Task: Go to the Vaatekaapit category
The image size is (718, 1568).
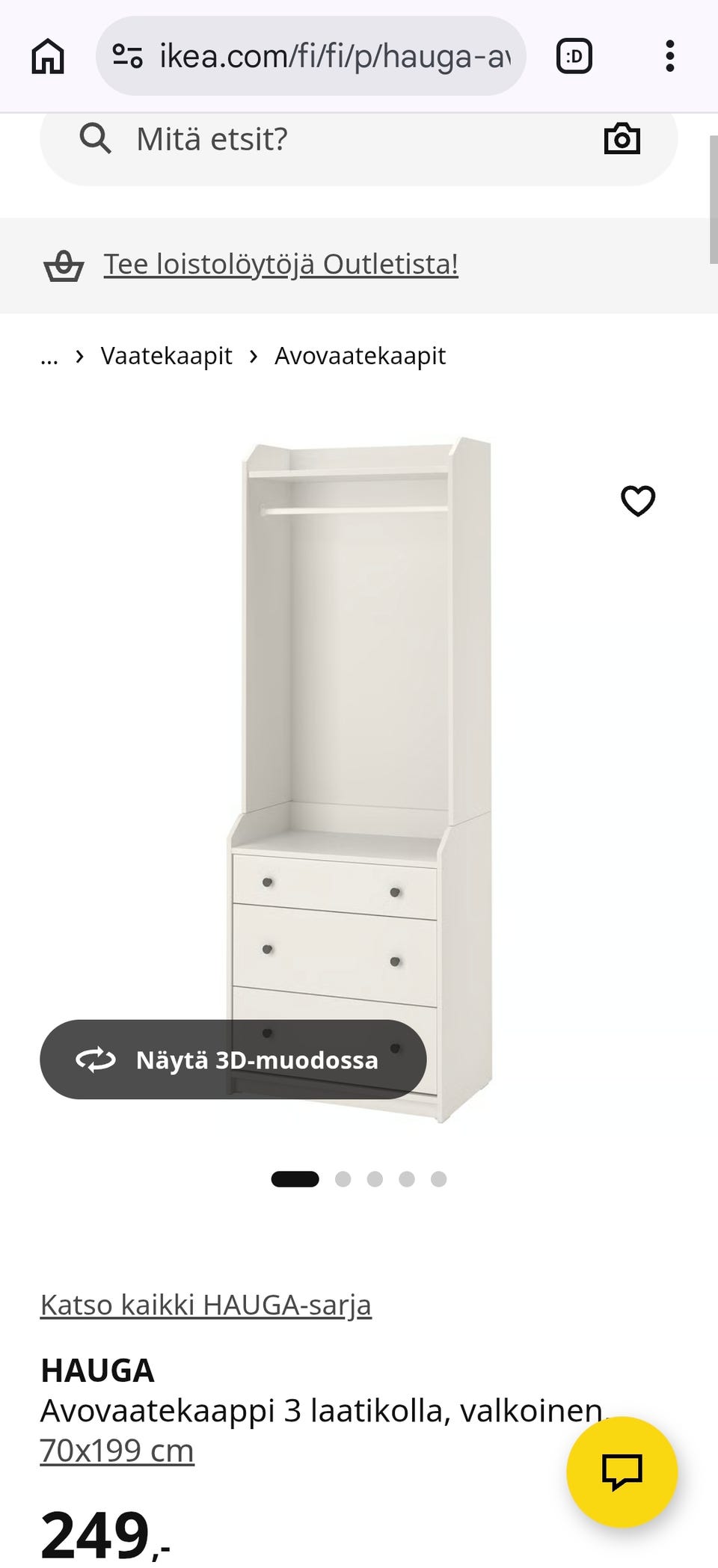Action: coord(166,356)
